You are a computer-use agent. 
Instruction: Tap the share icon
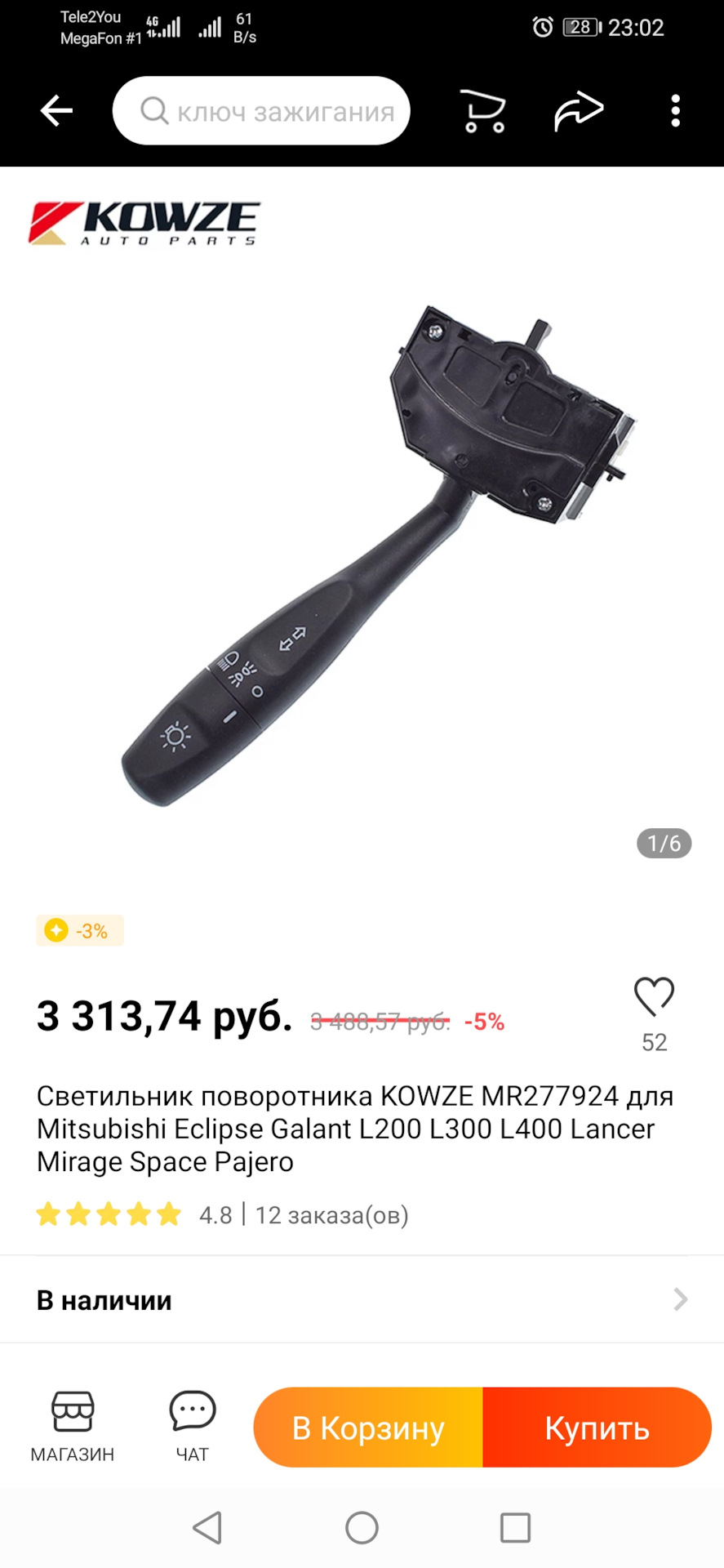[x=579, y=109]
